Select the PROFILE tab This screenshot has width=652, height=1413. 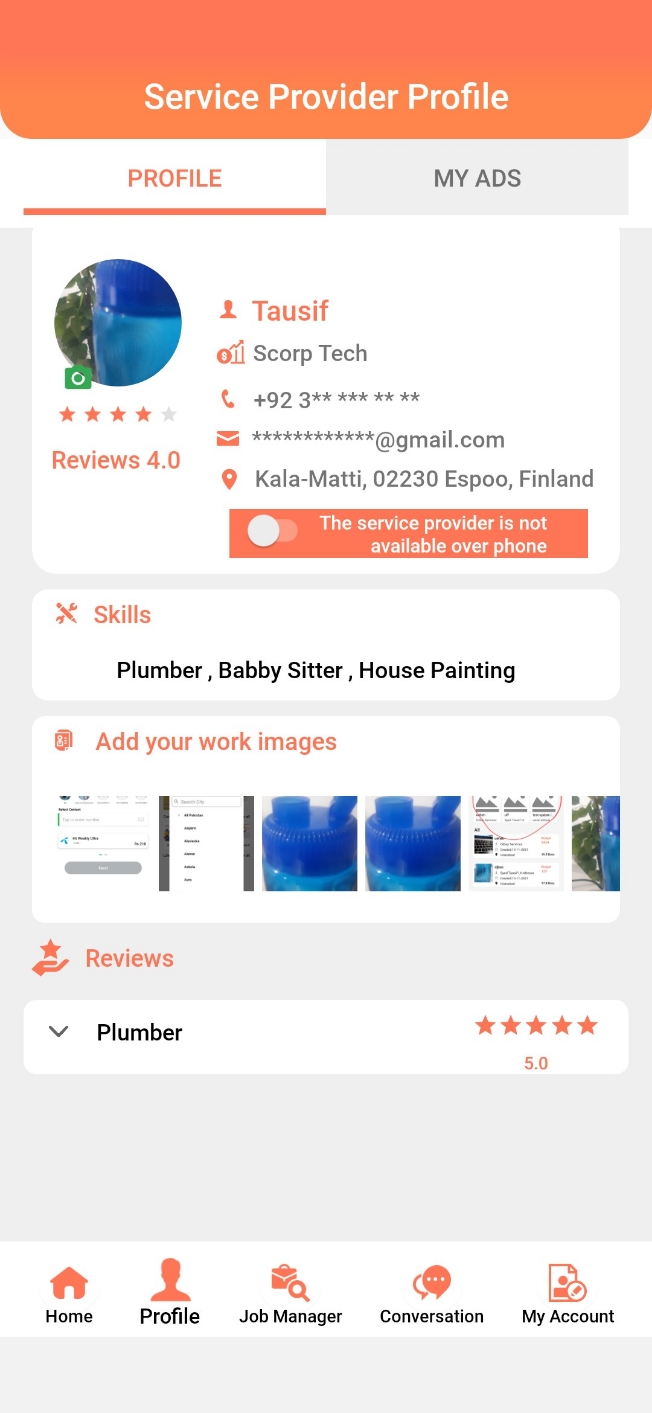(174, 178)
